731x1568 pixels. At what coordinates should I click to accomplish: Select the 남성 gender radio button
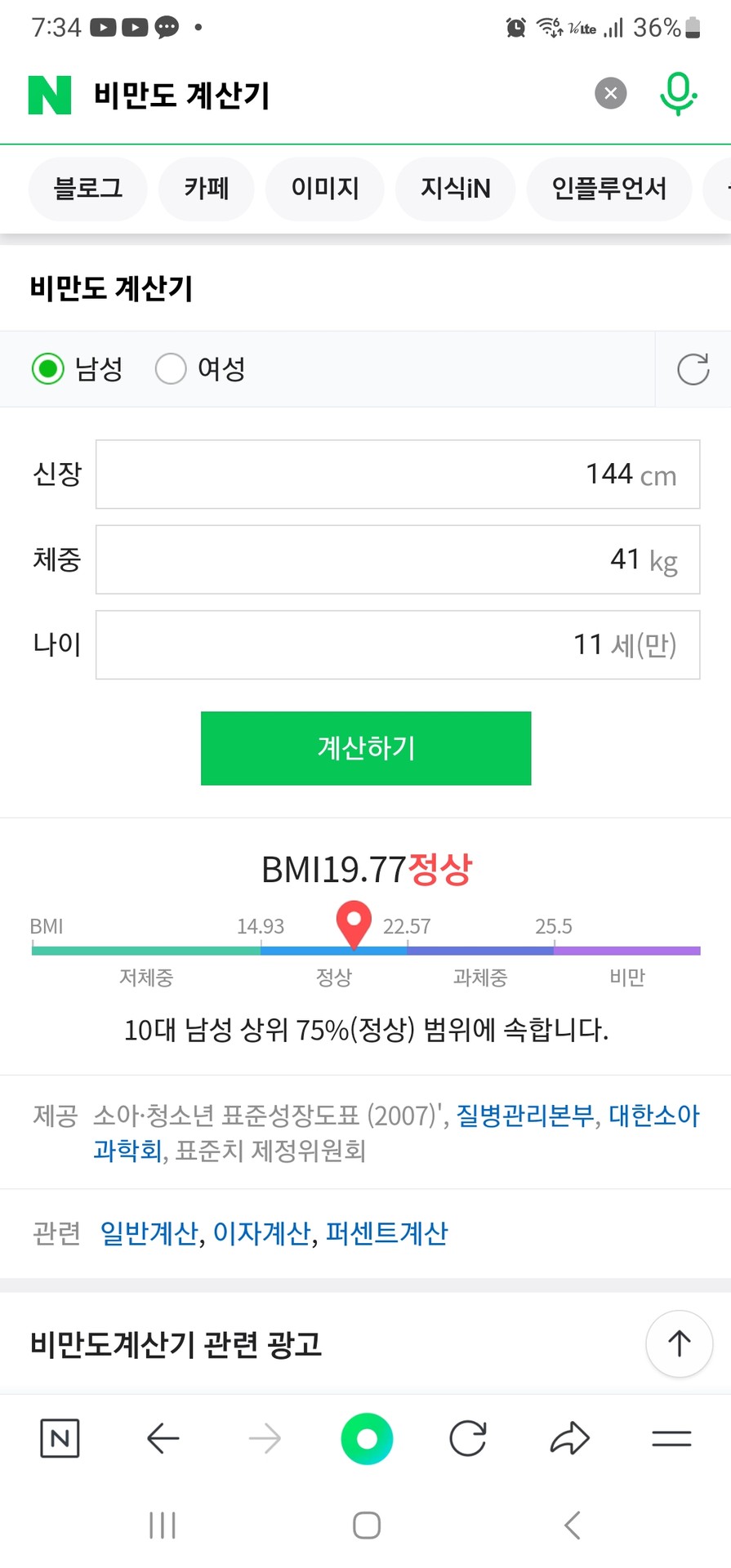click(48, 368)
